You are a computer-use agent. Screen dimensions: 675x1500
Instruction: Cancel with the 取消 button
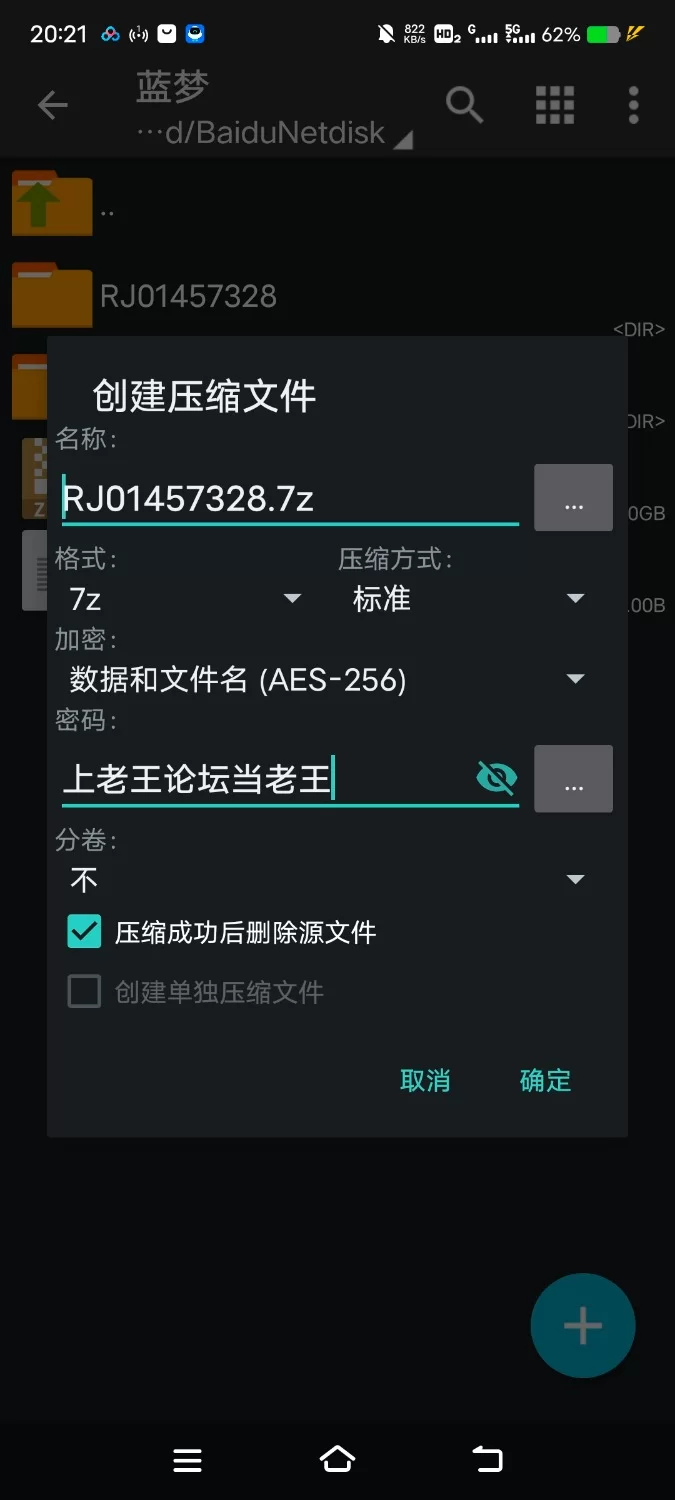(425, 1080)
